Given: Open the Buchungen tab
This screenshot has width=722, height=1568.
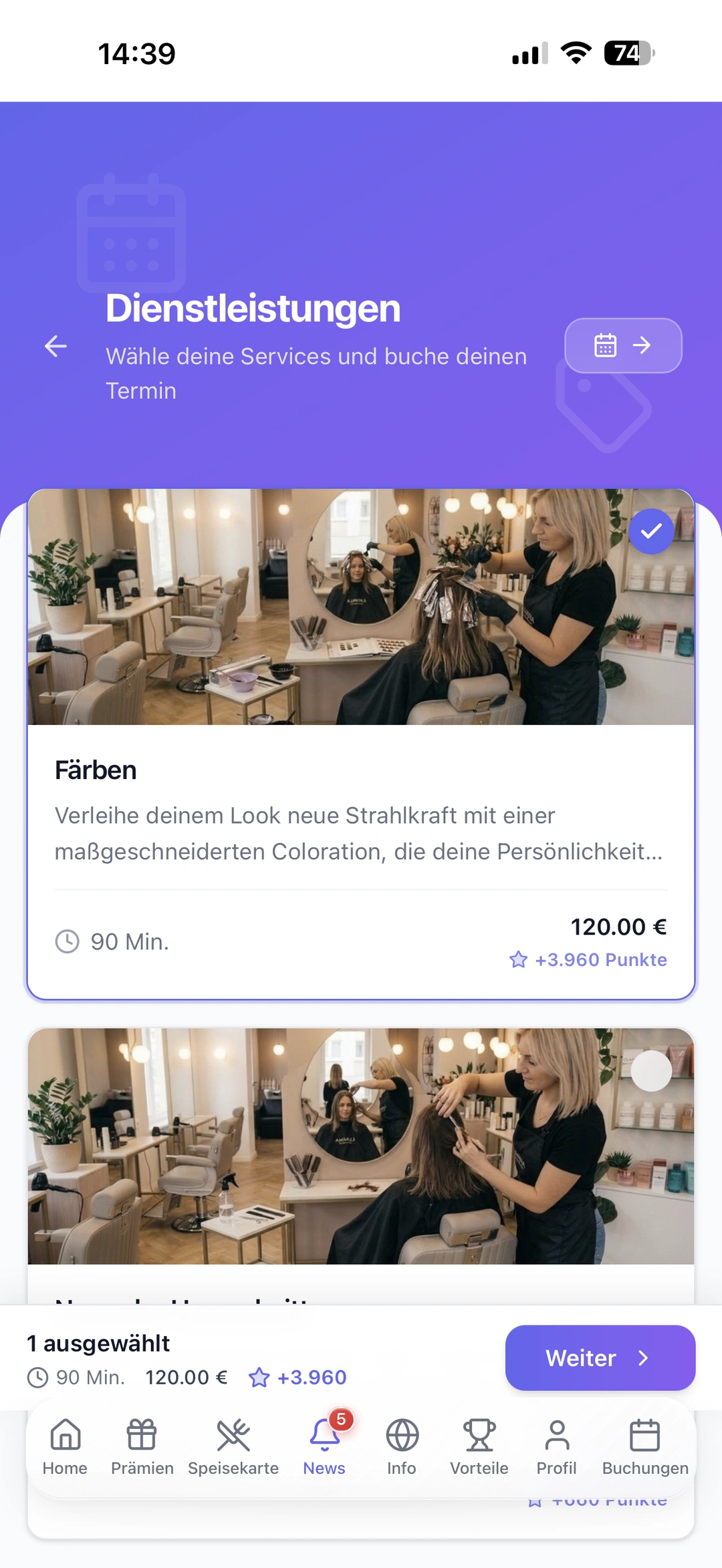Looking at the screenshot, I should click(644, 1446).
